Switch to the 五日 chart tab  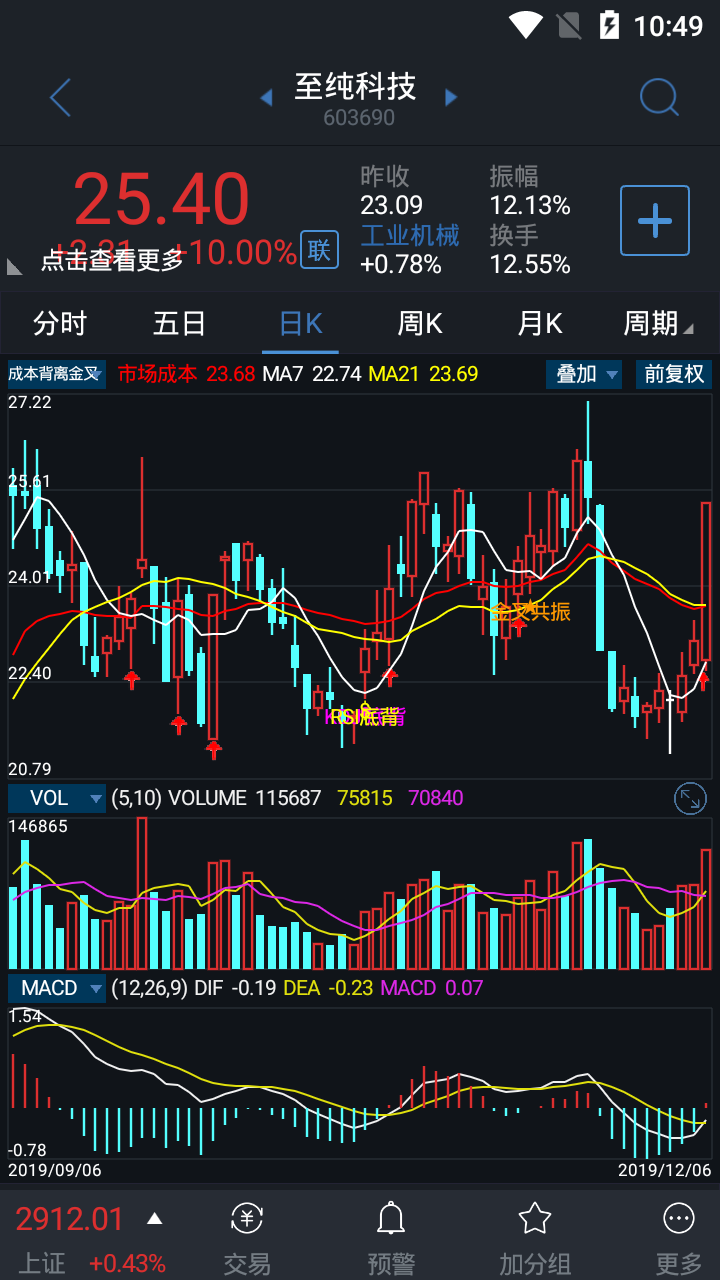point(180,324)
